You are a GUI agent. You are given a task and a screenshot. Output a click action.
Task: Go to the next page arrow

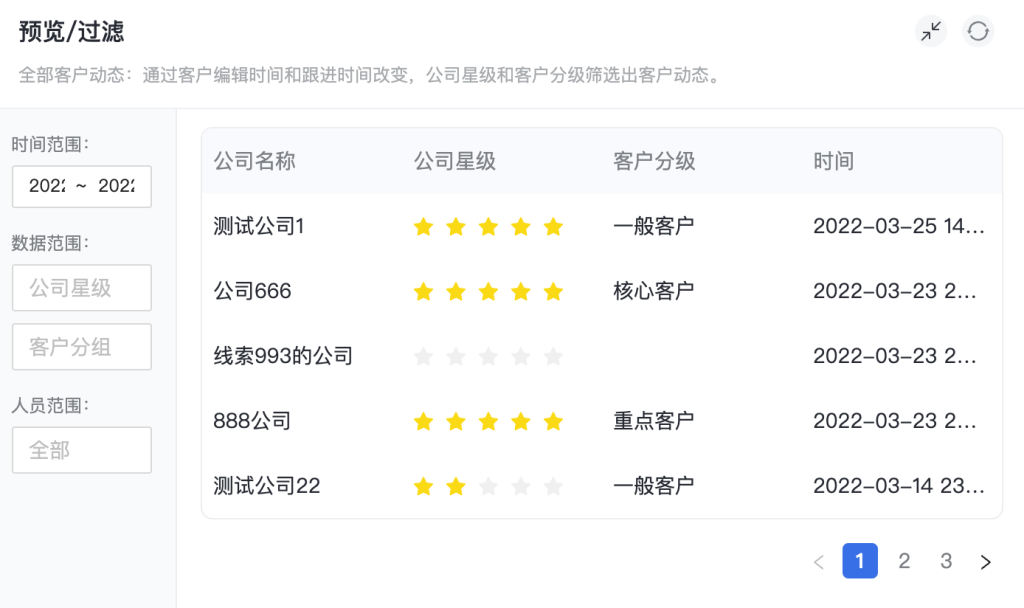coord(986,562)
